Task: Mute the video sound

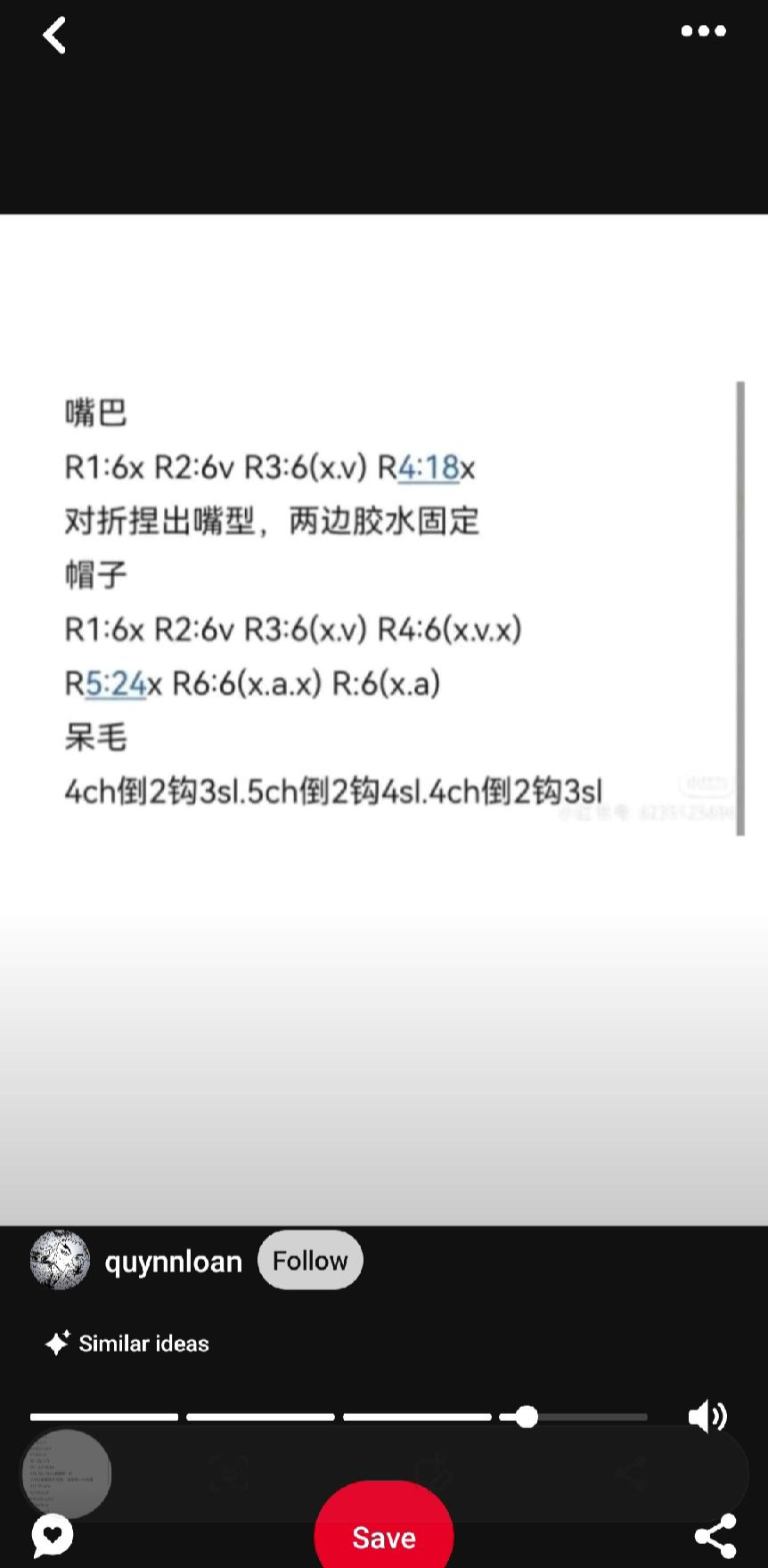Action: click(707, 1416)
